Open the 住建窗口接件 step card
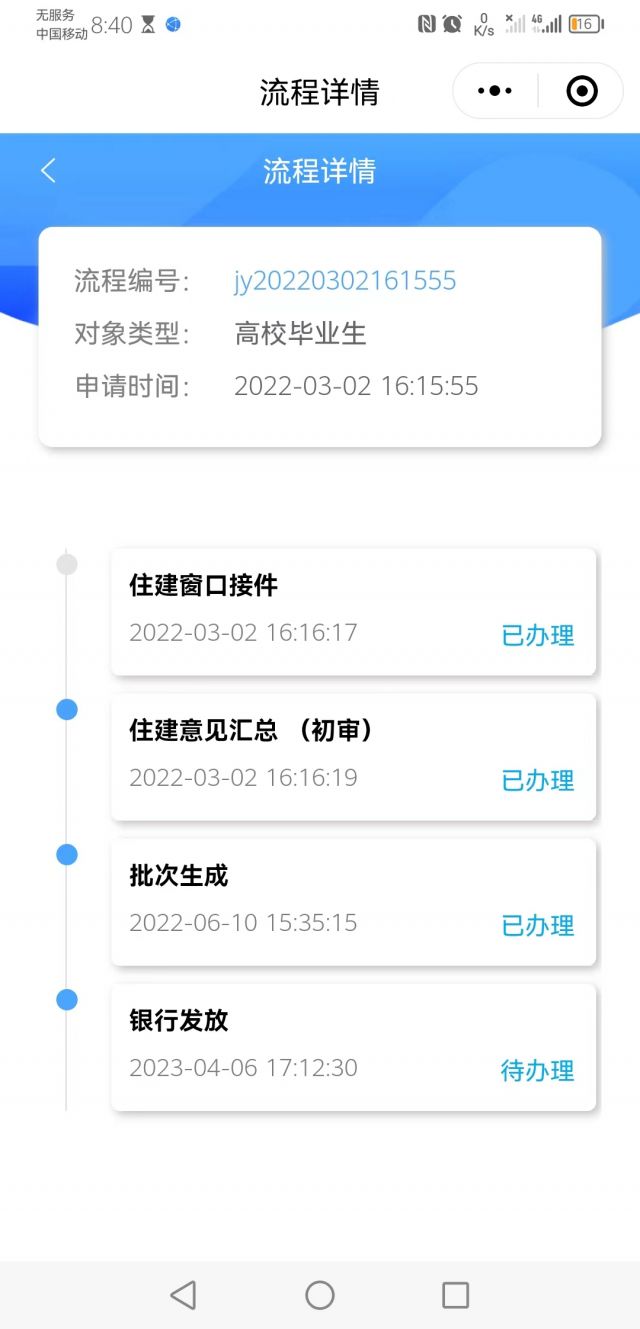The width and height of the screenshot is (640, 1329). [x=353, y=611]
